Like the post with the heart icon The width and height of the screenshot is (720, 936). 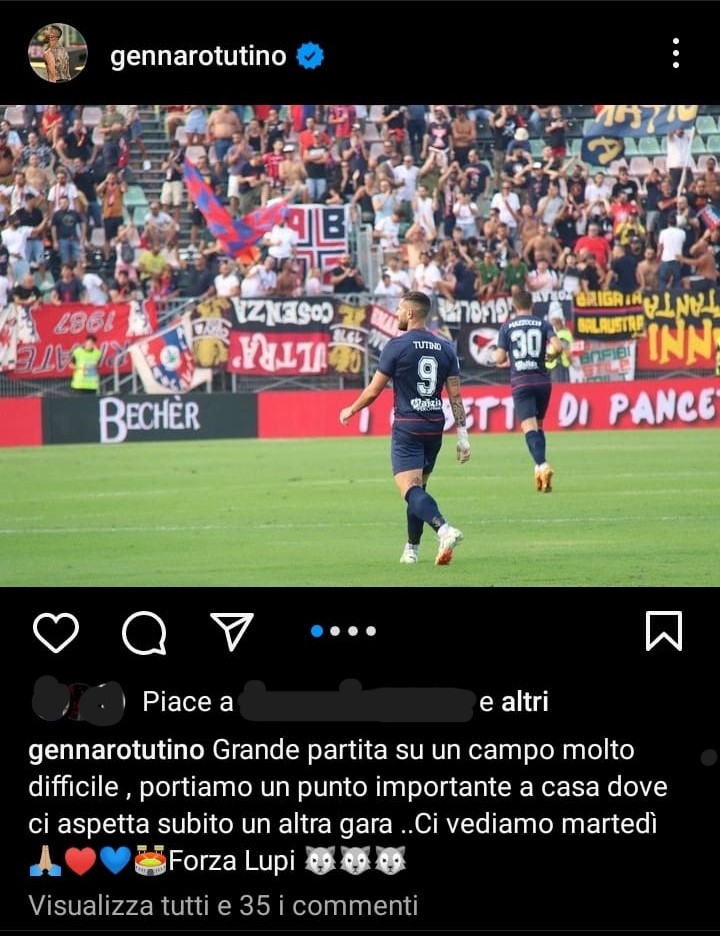tap(56, 632)
